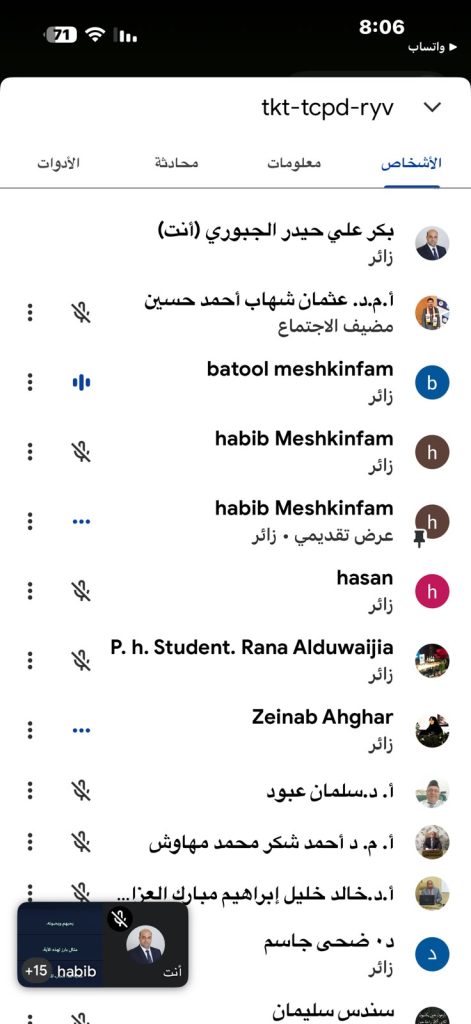Collapse the meeting panel with the chevron
This screenshot has width=471, height=1024.
432,108
